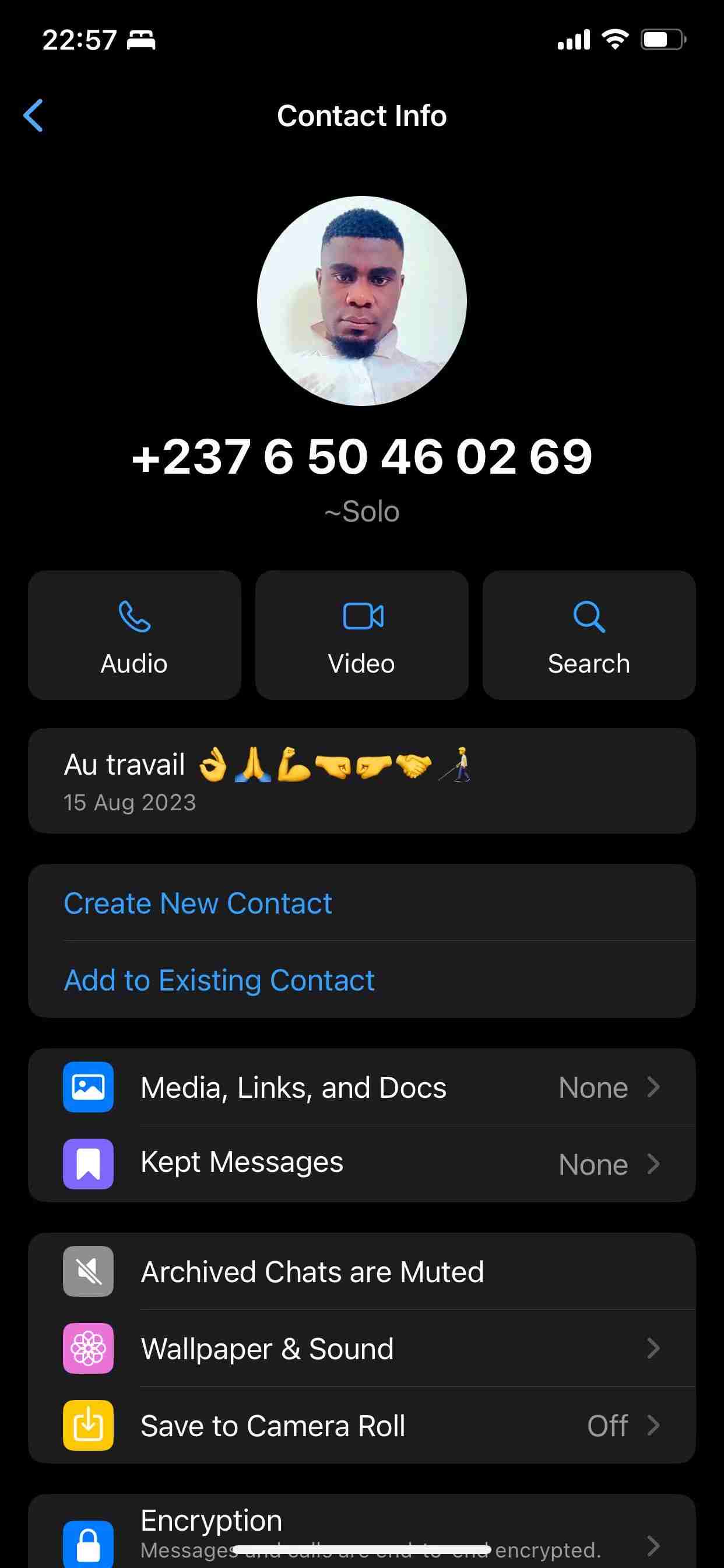
Task: Tap Create New Contact
Action: coord(198,902)
